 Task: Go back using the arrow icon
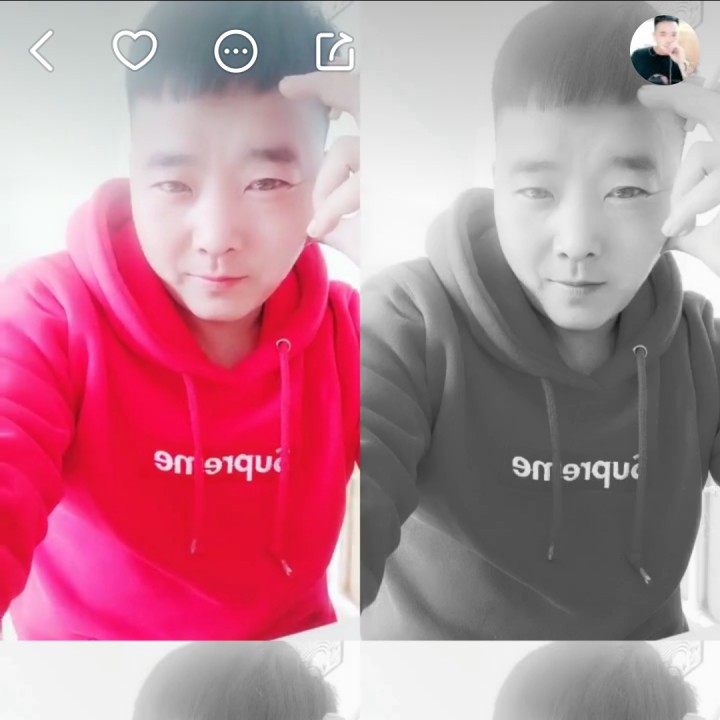point(41,51)
